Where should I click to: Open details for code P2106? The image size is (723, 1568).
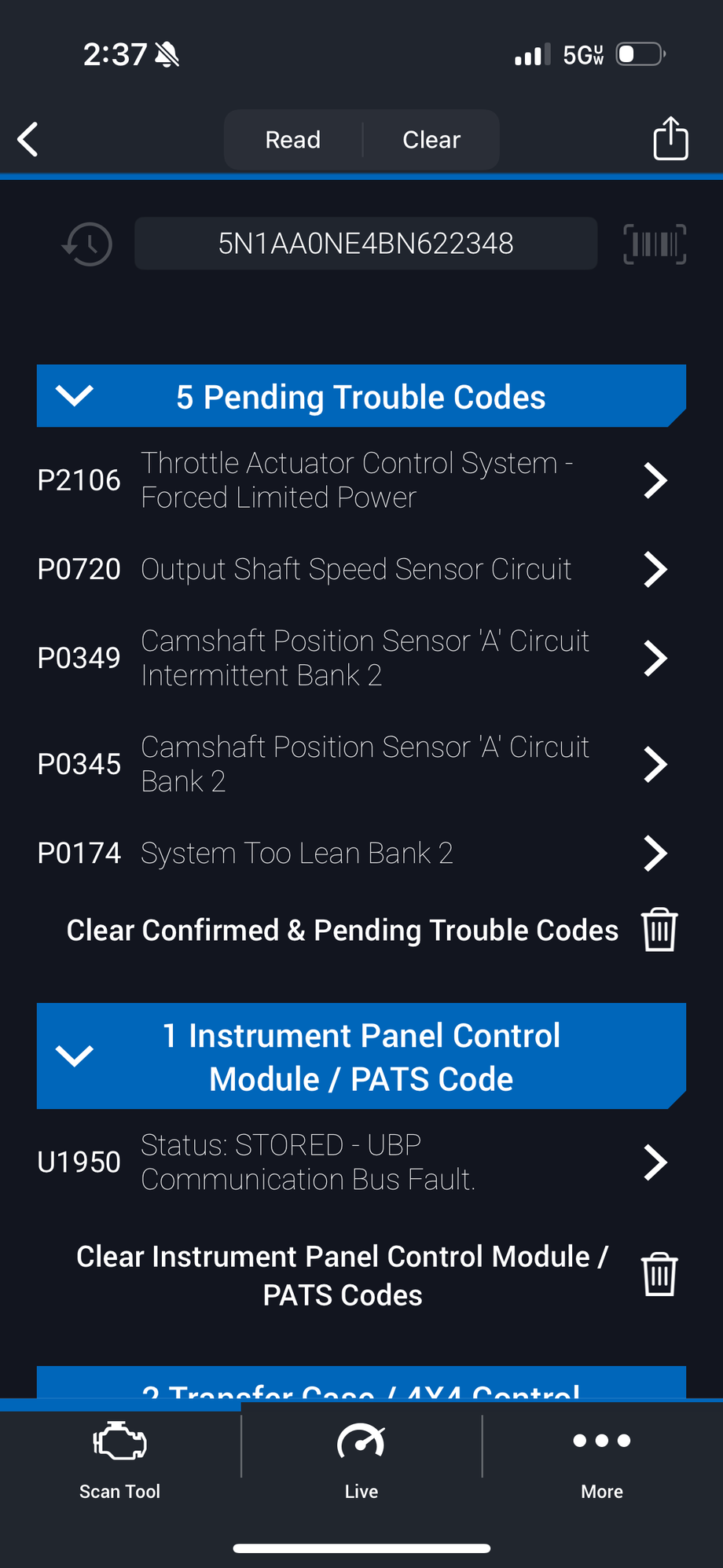coord(656,479)
